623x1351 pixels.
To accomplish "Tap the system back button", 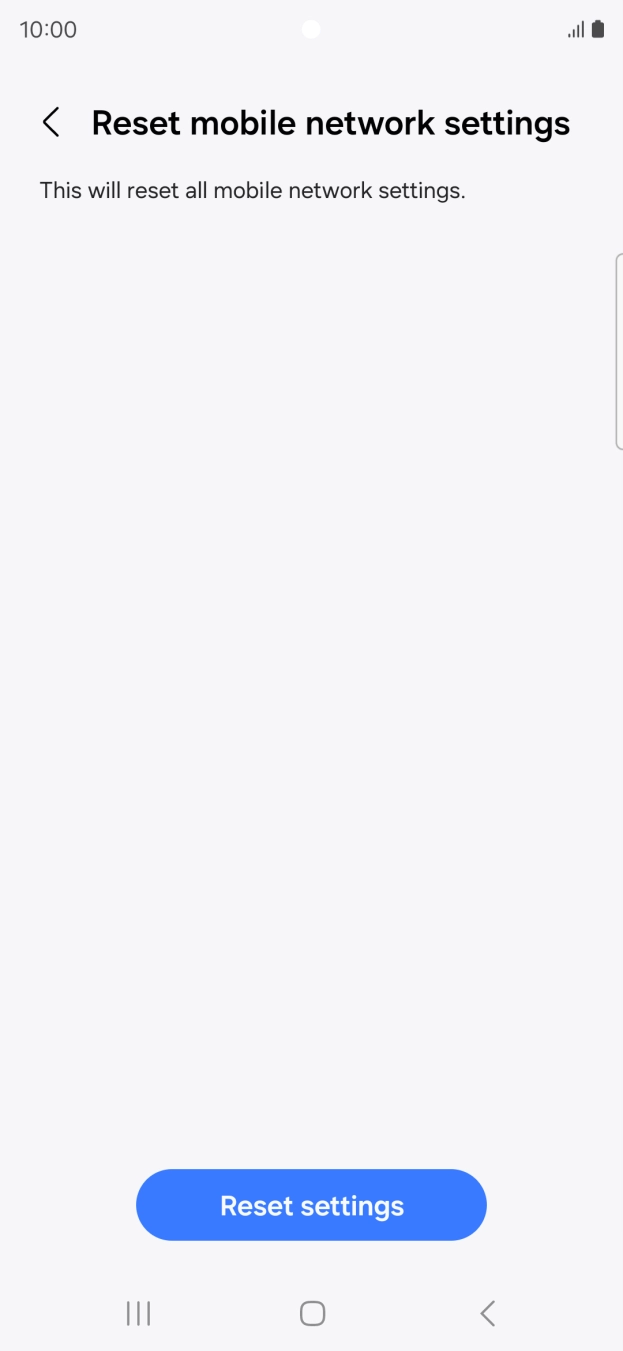I will (x=487, y=1313).
